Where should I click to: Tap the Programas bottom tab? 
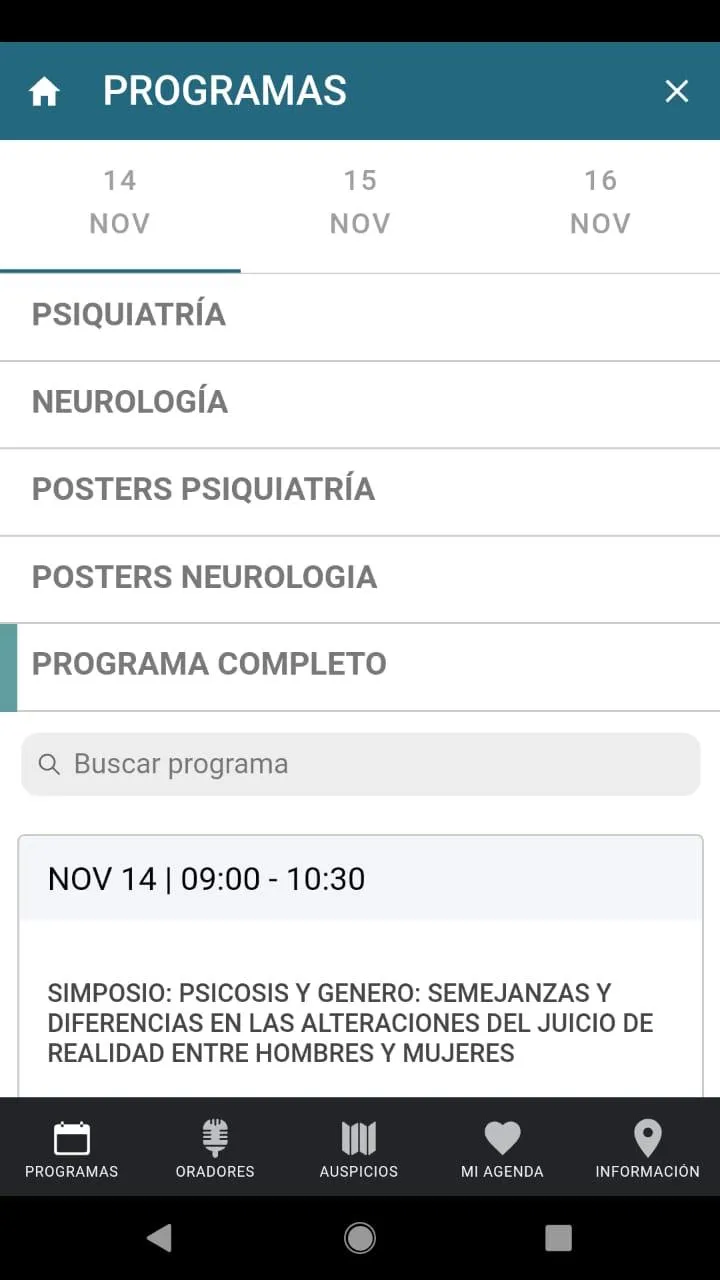(72, 1148)
